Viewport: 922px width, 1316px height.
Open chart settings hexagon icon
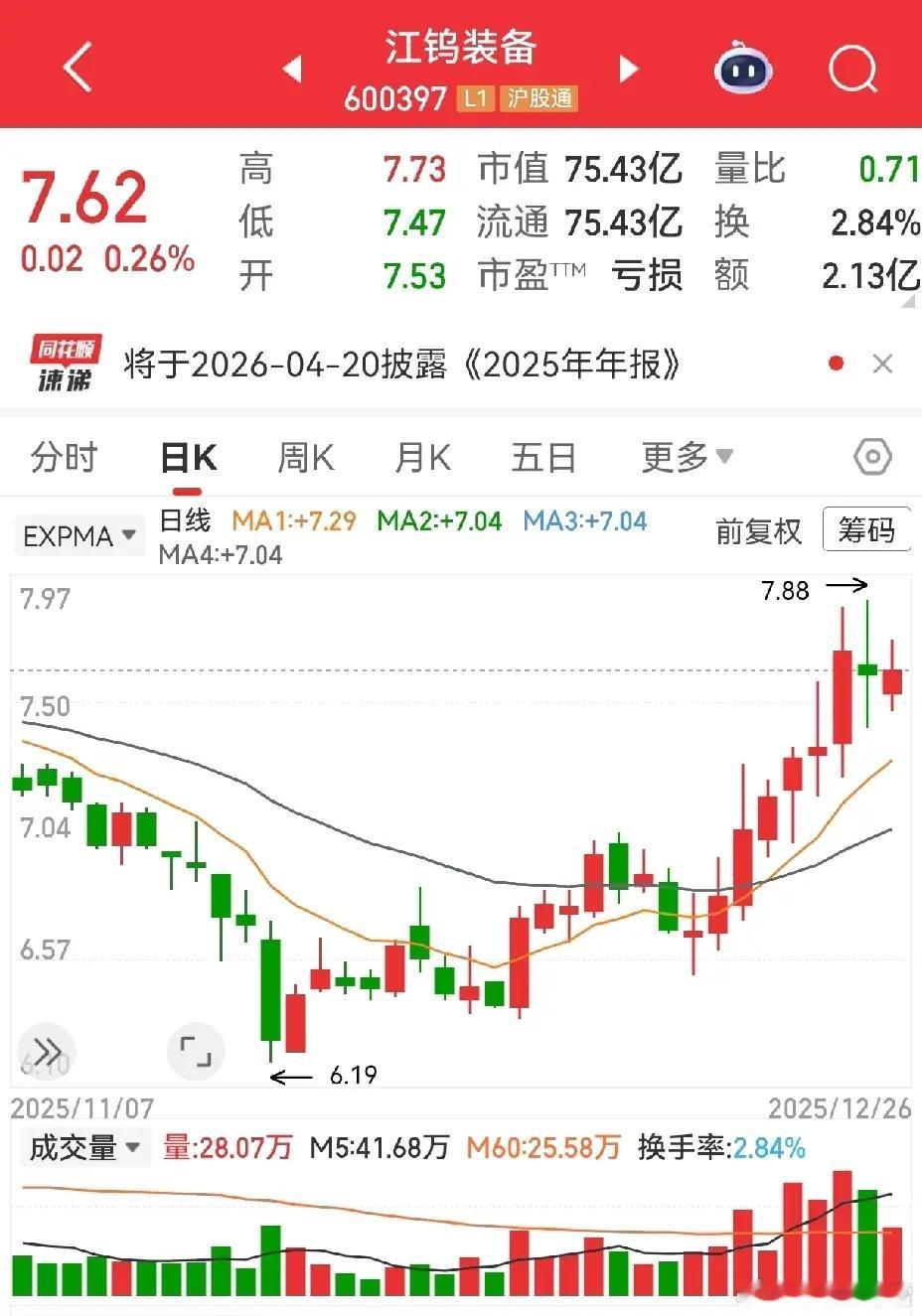tap(872, 457)
